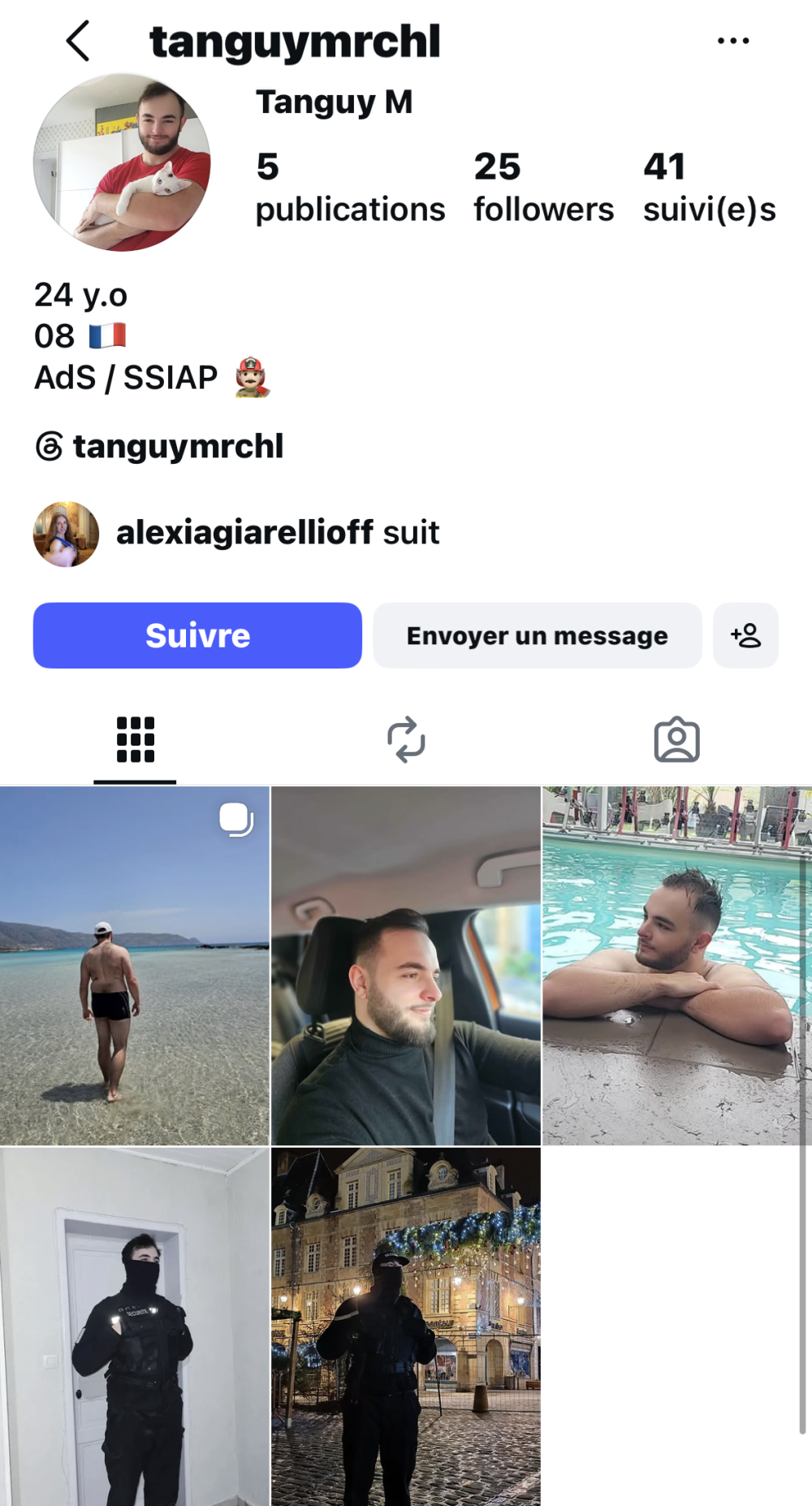Open suggested accounts via add-person icon
Image resolution: width=812 pixels, height=1506 pixels.
pyautogui.click(x=745, y=635)
